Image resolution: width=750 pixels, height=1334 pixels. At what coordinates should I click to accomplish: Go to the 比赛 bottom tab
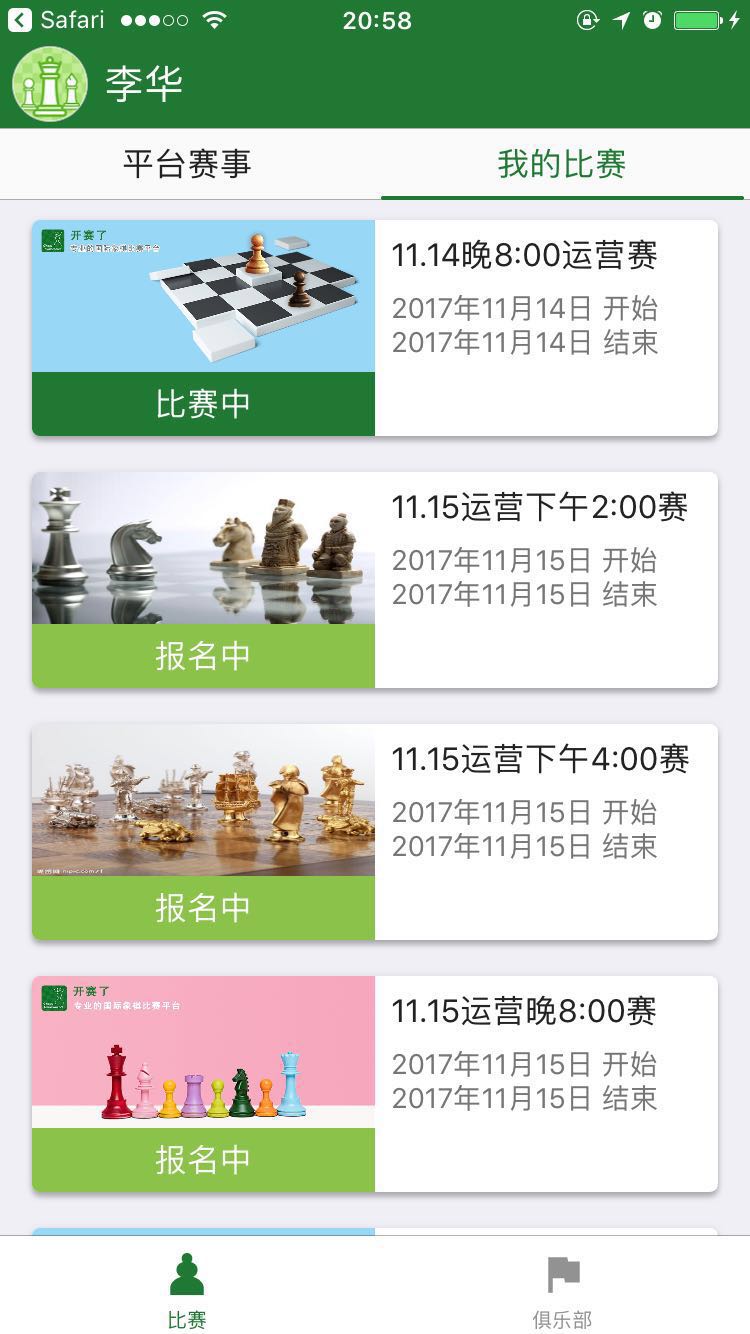coord(187,1288)
